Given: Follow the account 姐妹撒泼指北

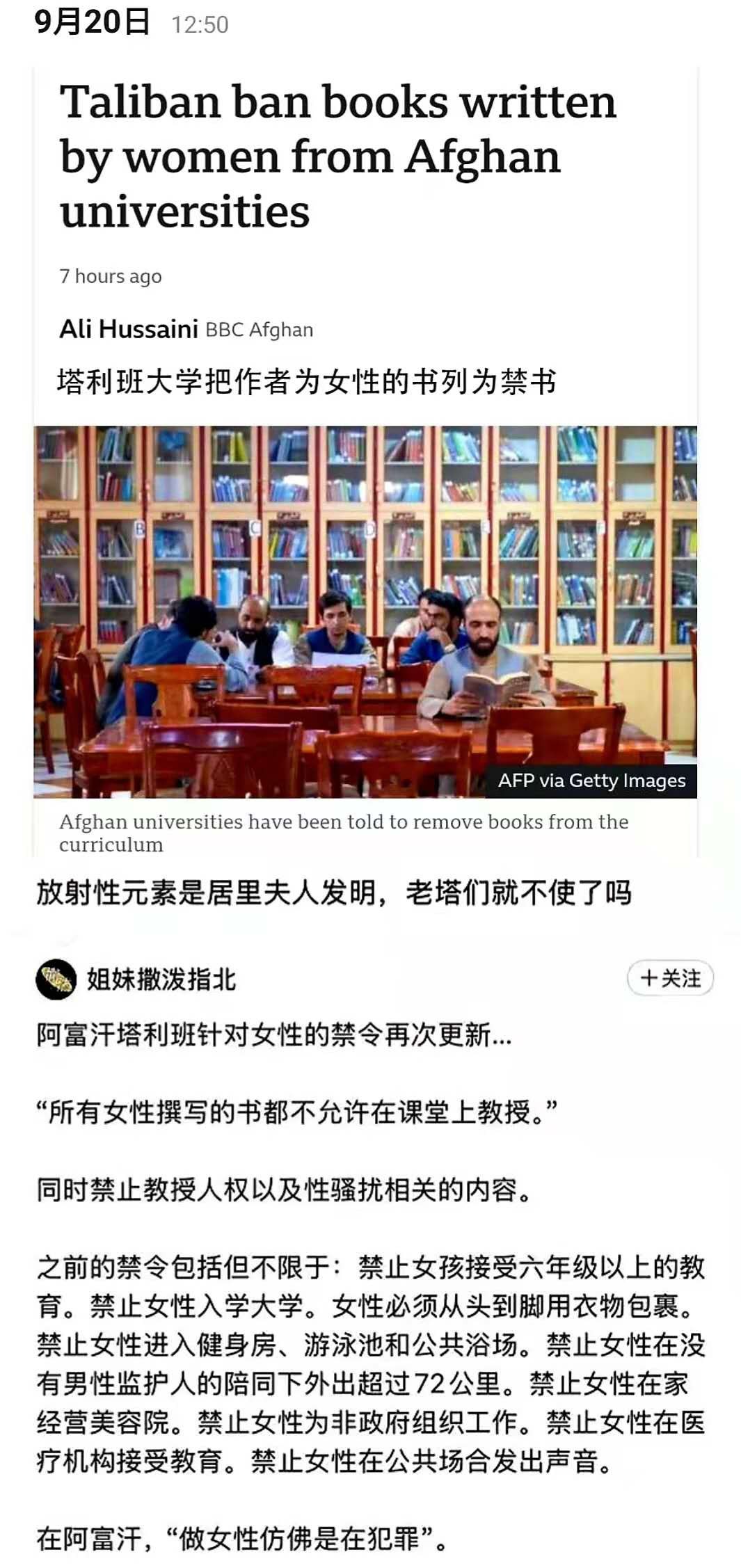Looking at the screenshot, I should pyautogui.click(x=670, y=978).
